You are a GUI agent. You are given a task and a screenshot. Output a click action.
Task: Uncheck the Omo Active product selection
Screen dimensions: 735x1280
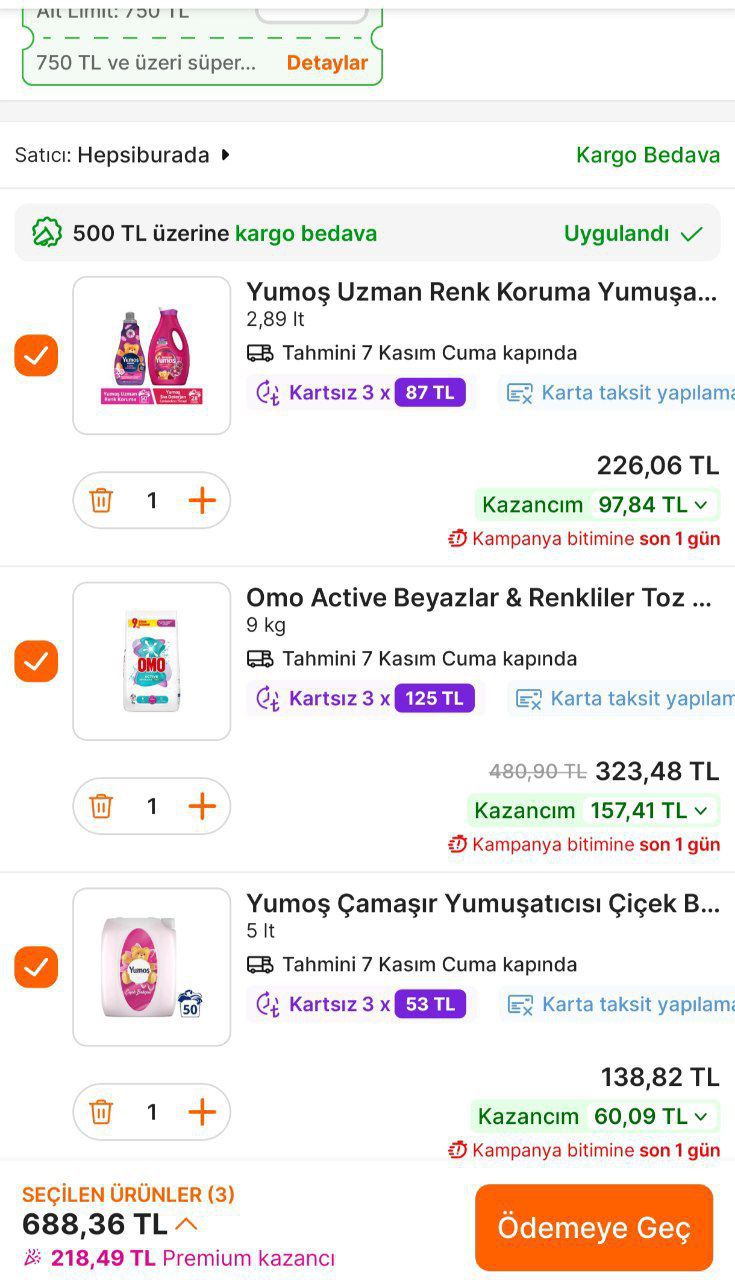point(36,659)
